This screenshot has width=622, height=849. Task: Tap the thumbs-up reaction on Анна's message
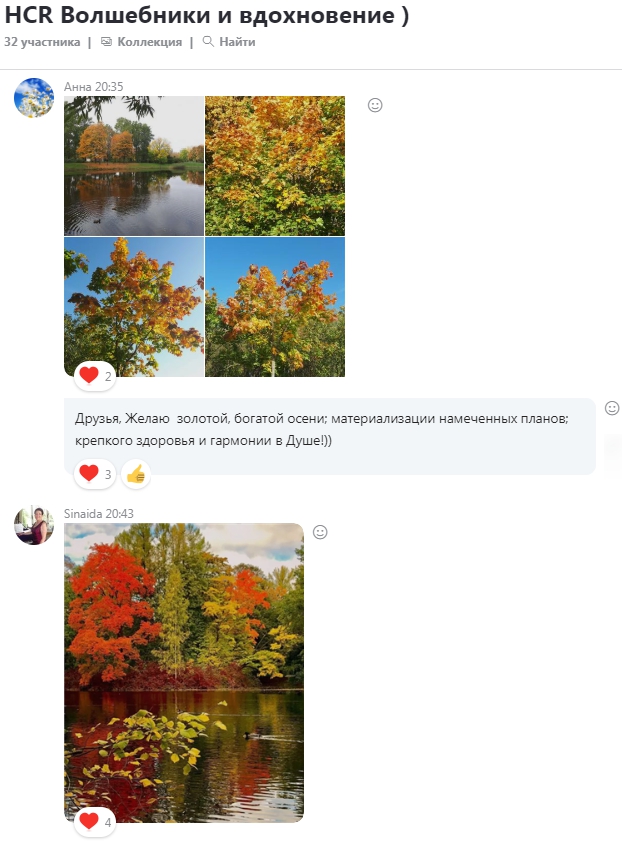(136, 474)
